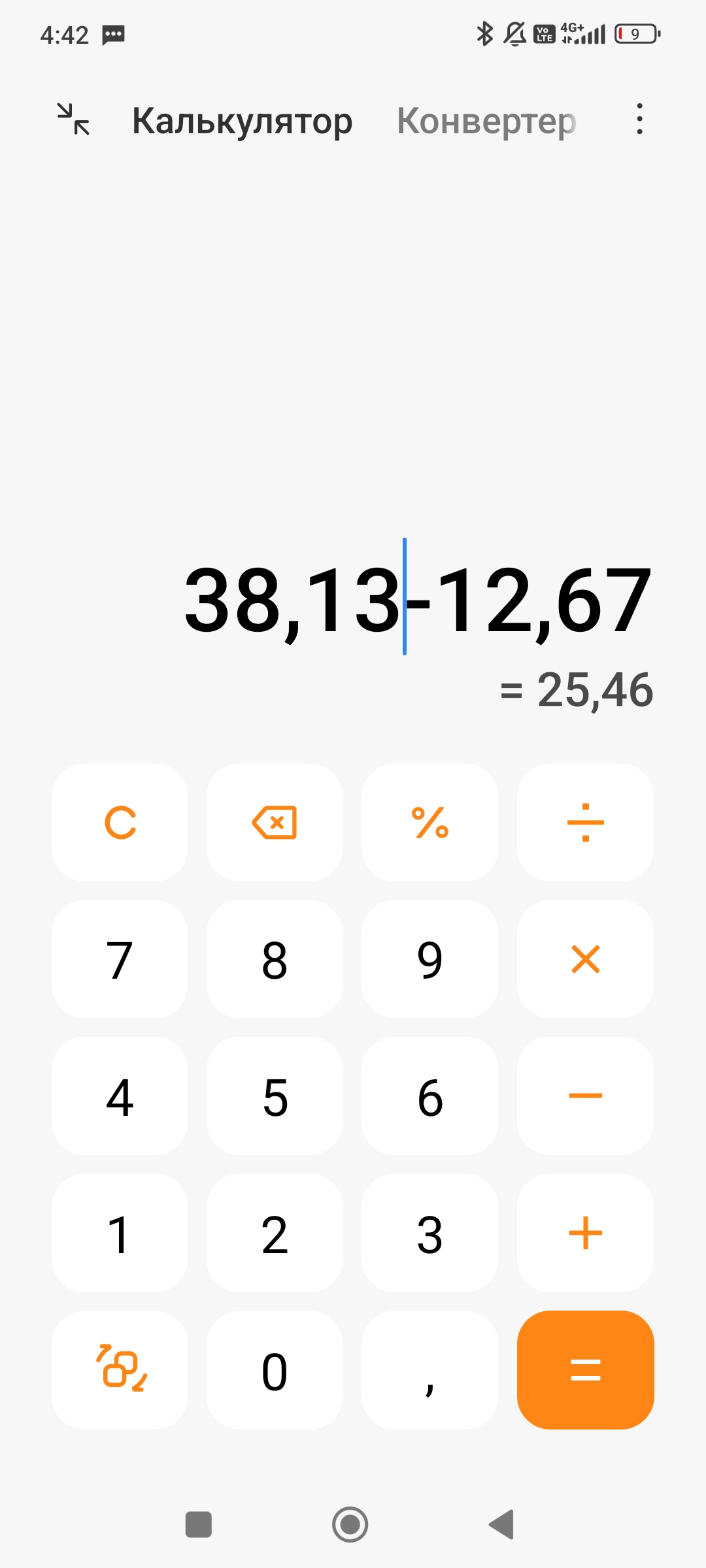Screen dimensions: 706x1568
Task: Switch to the scientific keypad layout
Action: (120, 1370)
